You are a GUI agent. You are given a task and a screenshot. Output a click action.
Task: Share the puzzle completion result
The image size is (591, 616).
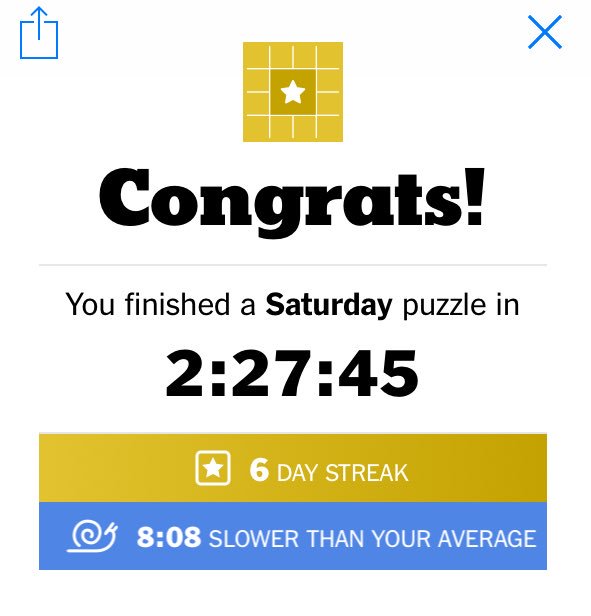[x=39, y=33]
